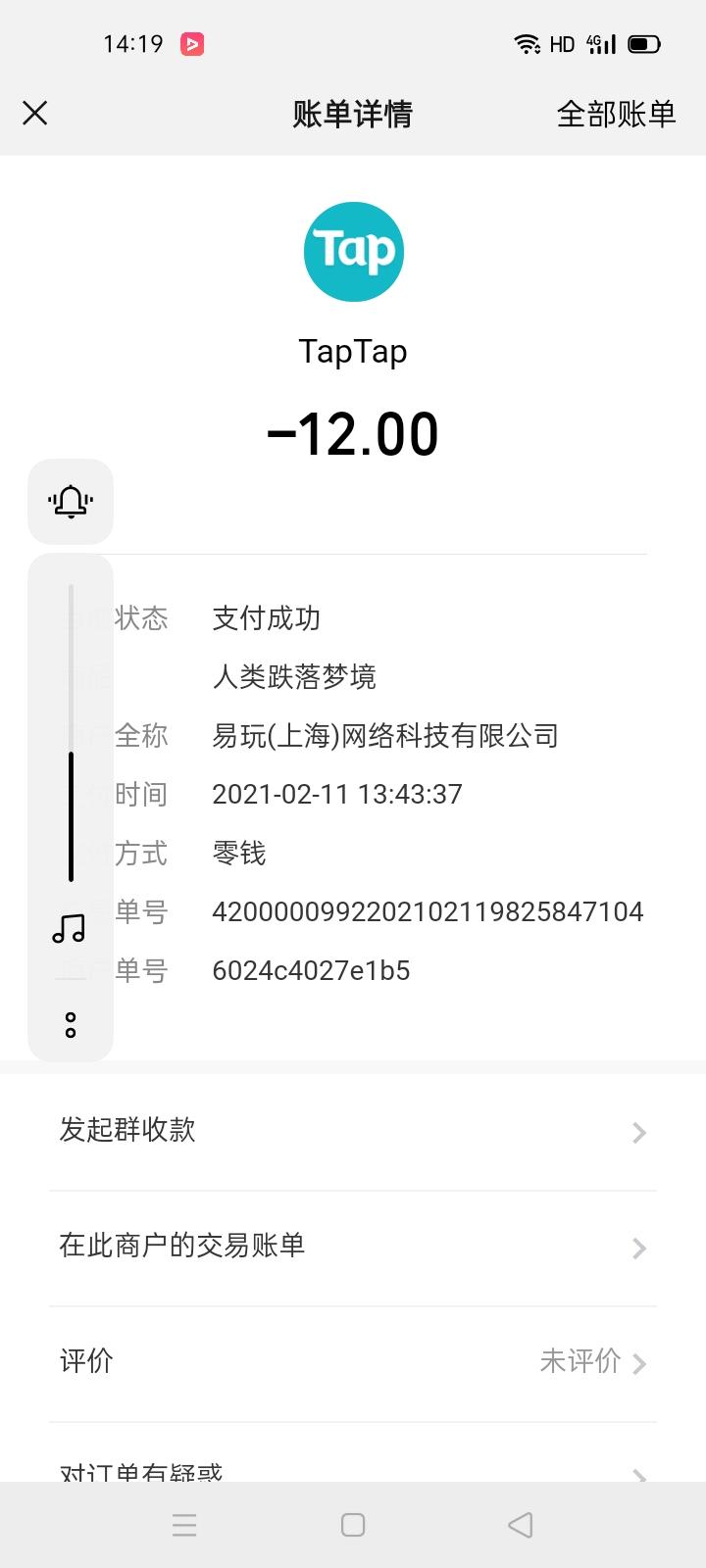The image size is (706, 1568).
Task: Tap the pink video notification icon in the status bar
Action: [x=192, y=44]
